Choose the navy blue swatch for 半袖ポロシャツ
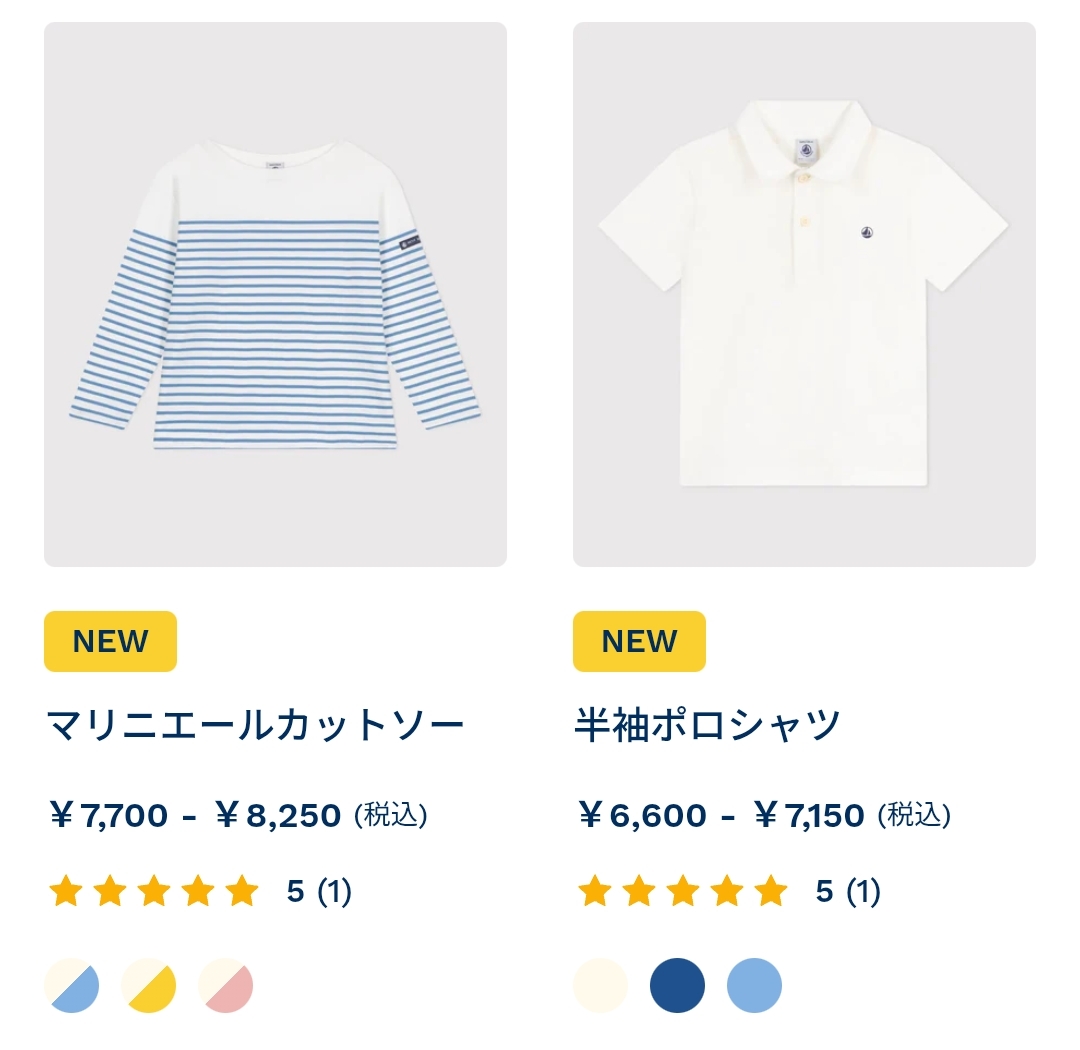 click(x=677, y=986)
